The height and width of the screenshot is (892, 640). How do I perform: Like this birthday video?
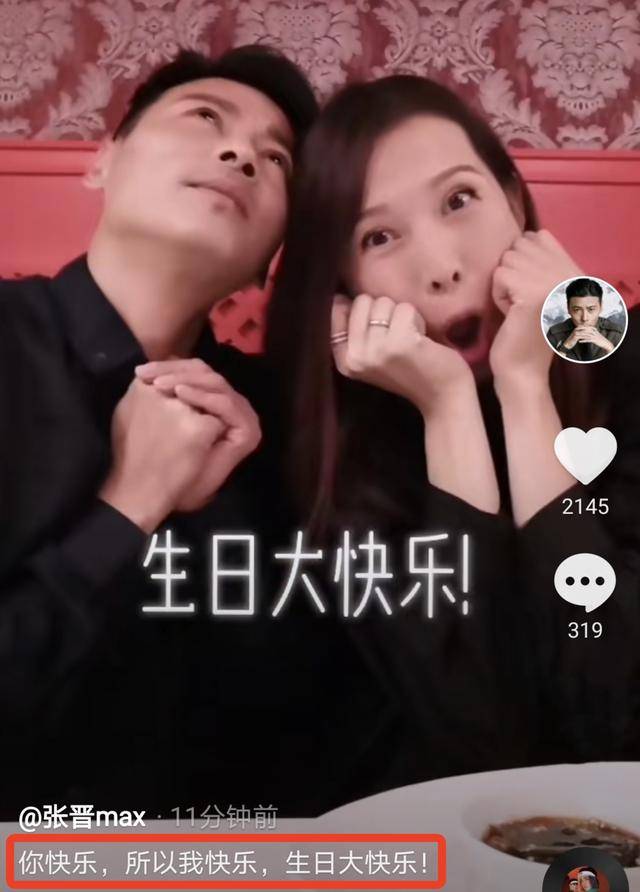coord(585,456)
